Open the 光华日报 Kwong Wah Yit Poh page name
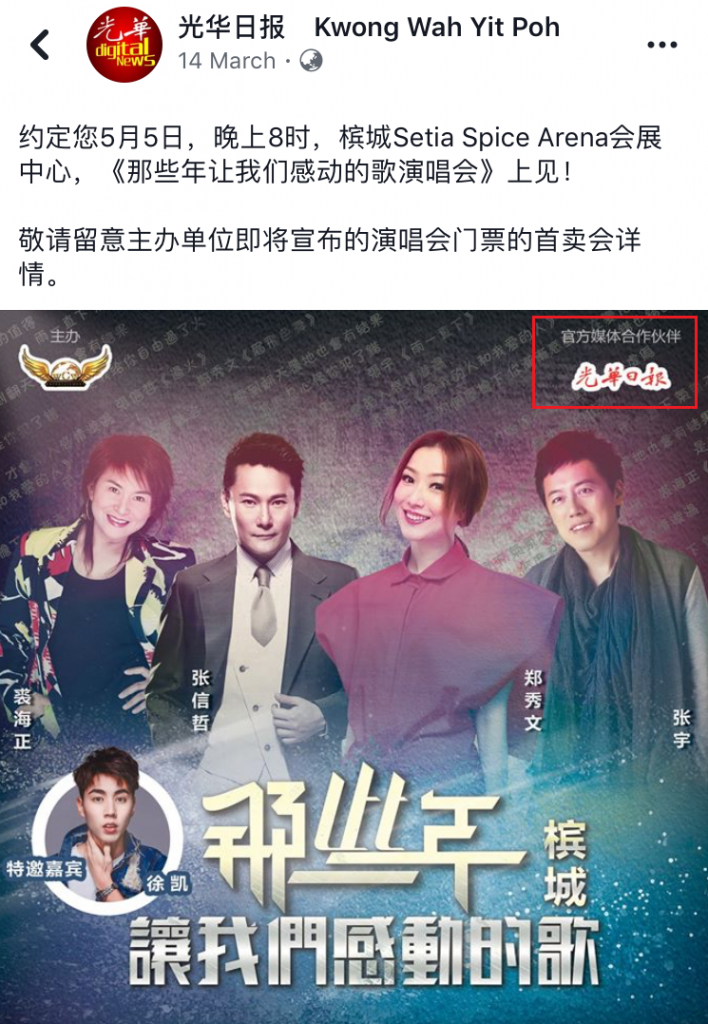Image resolution: width=708 pixels, height=1024 pixels. pos(368,27)
